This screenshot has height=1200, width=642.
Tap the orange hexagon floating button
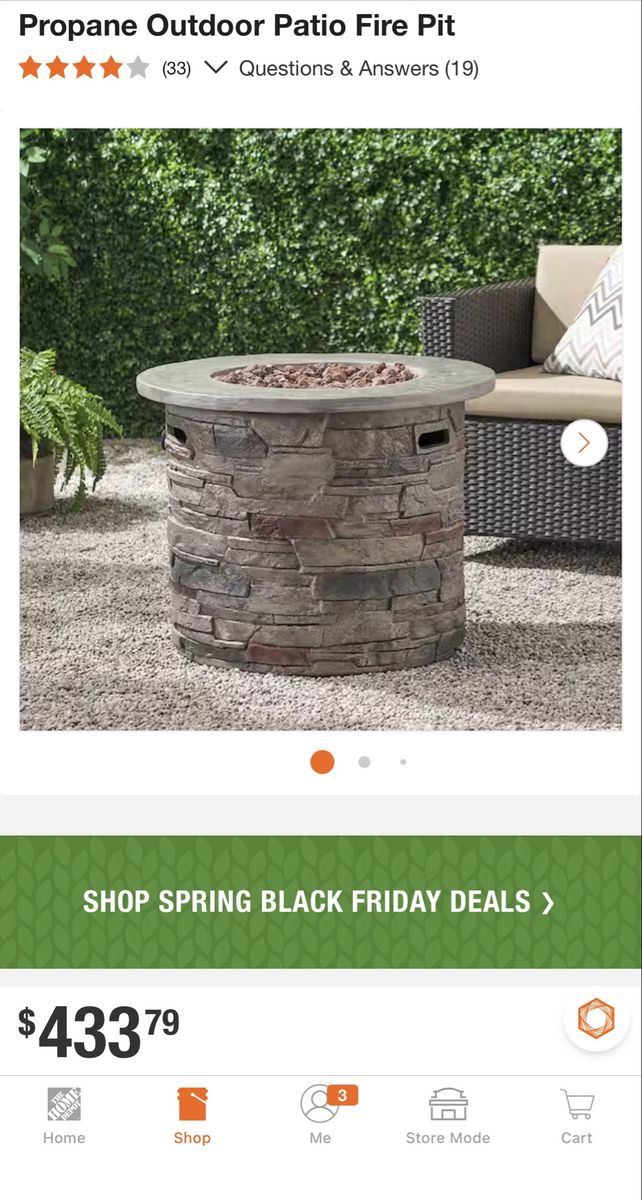[x=596, y=1018]
